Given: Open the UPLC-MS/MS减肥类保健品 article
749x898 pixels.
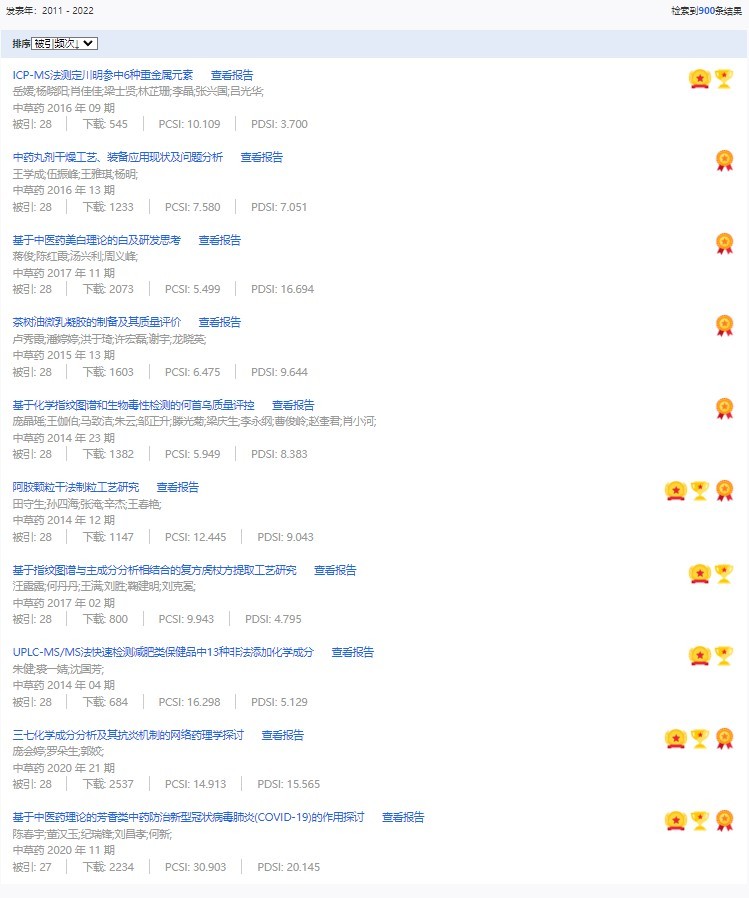Looking at the screenshot, I should (x=163, y=652).
